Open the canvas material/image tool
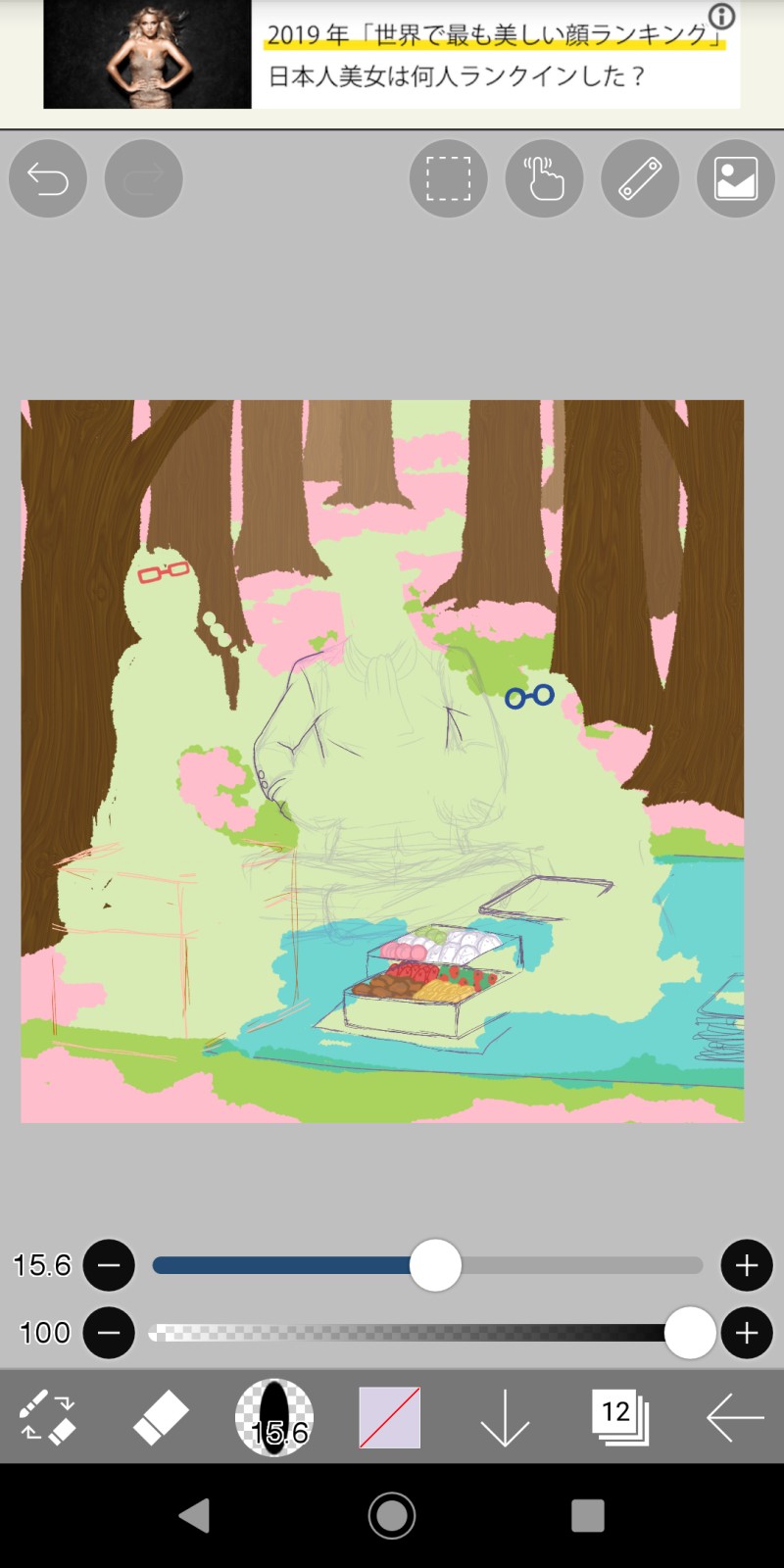 [x=736, y=178]
